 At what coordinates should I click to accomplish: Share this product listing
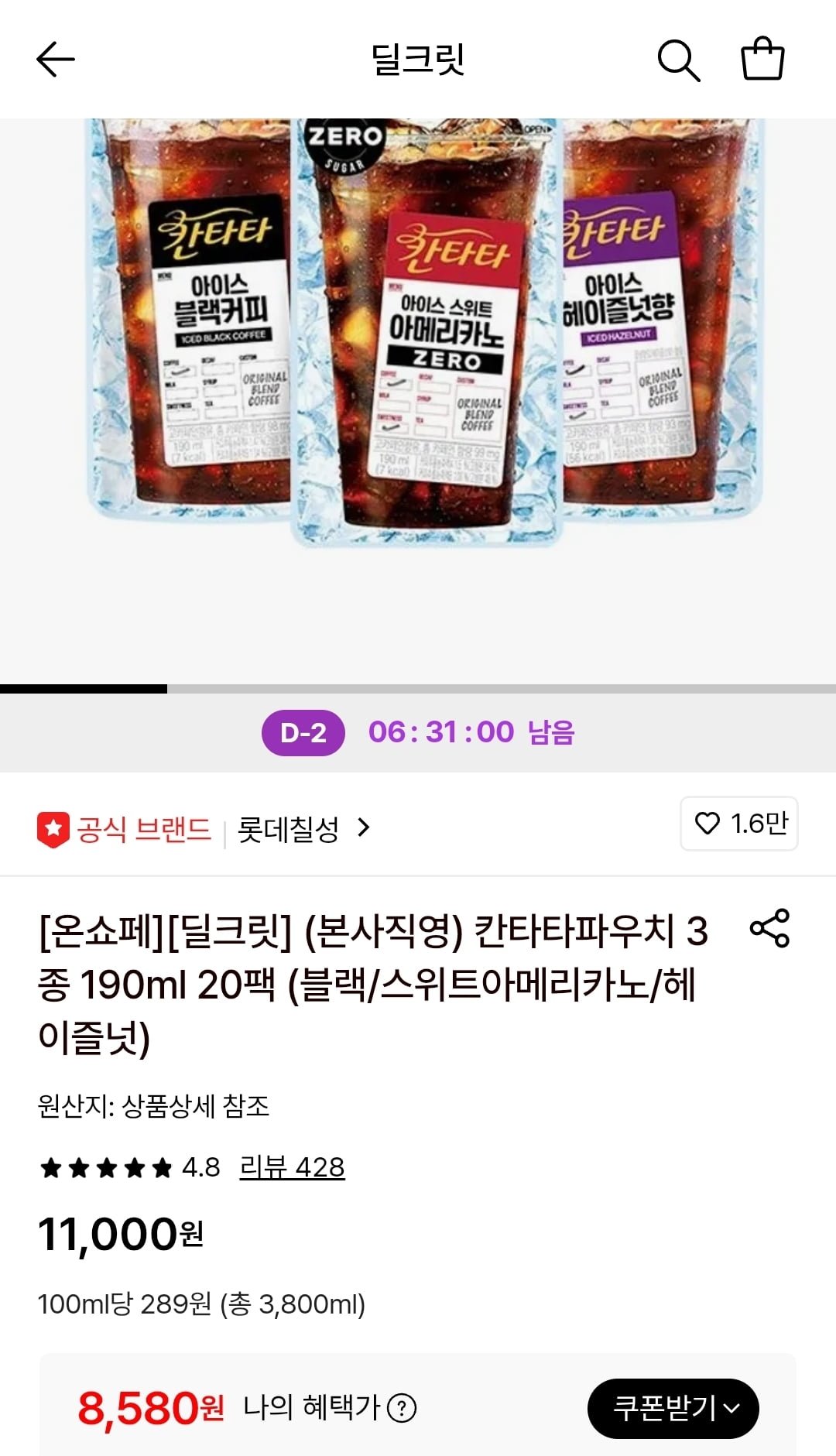[x=769, y=928]
